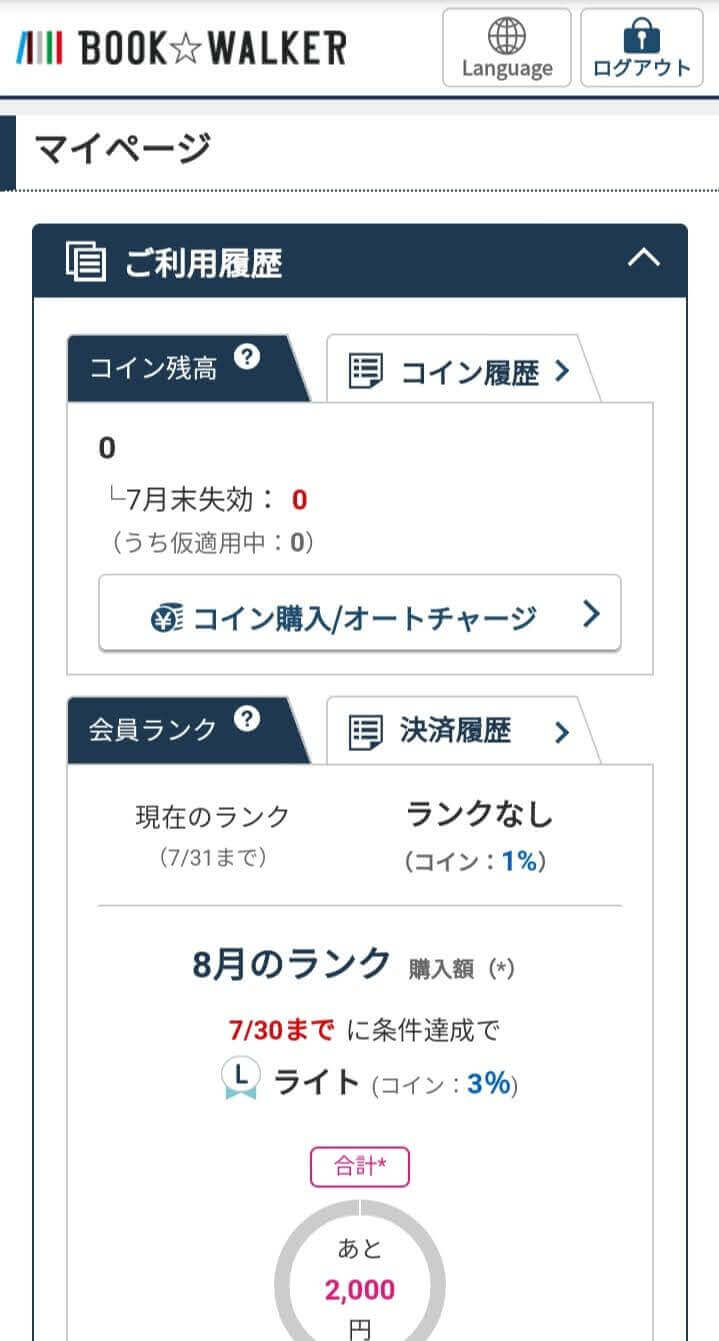Tap the help icon next to 会員ランク
This screenshot has width=719, height=1341.
click(246, 718)
